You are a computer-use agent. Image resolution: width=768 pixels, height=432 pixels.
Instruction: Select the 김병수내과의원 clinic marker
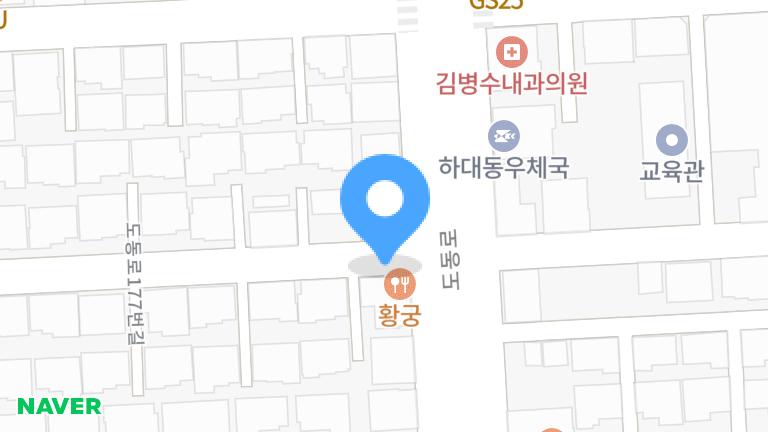point(512,50)
